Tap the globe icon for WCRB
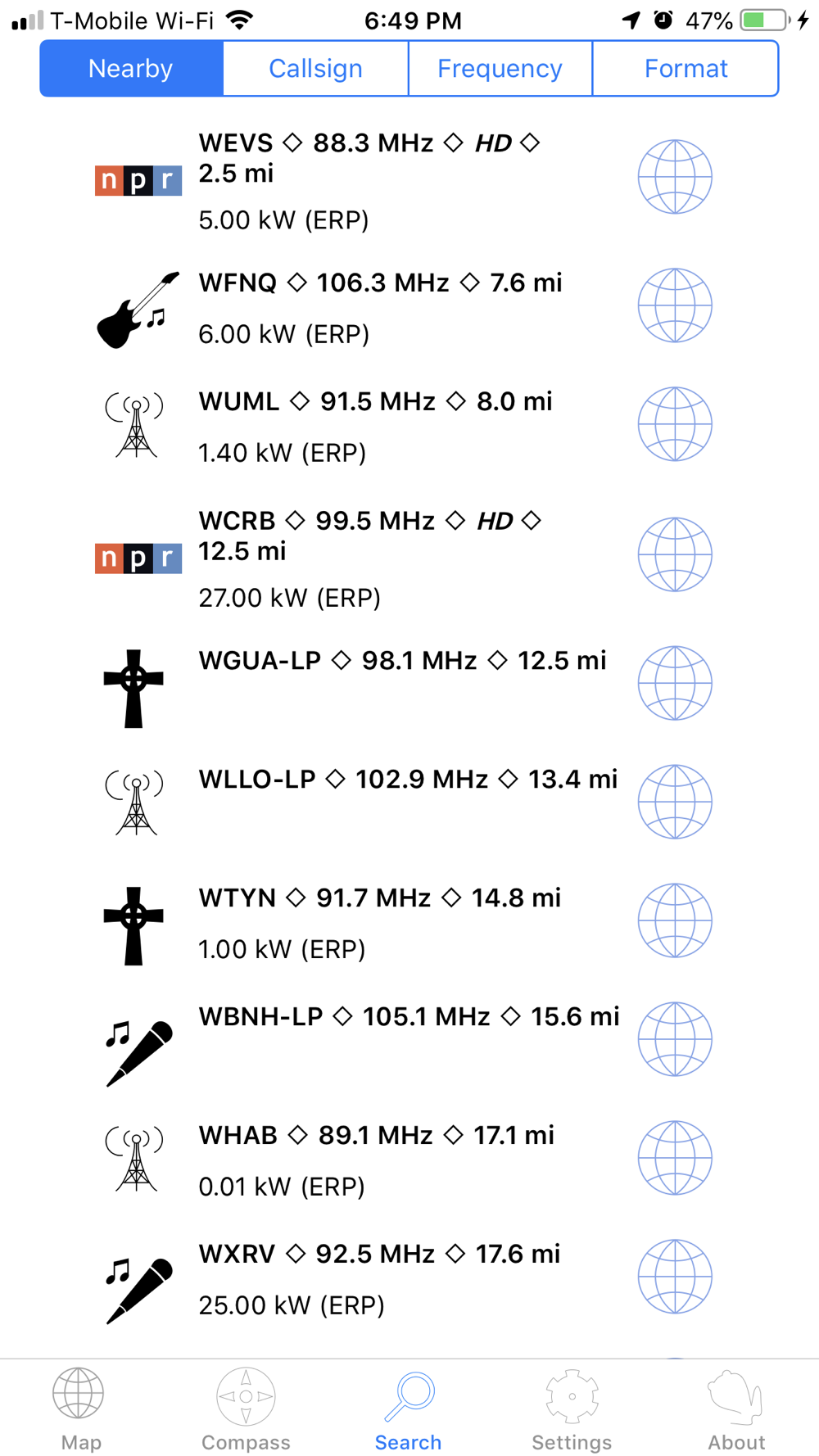 (675, 554)
